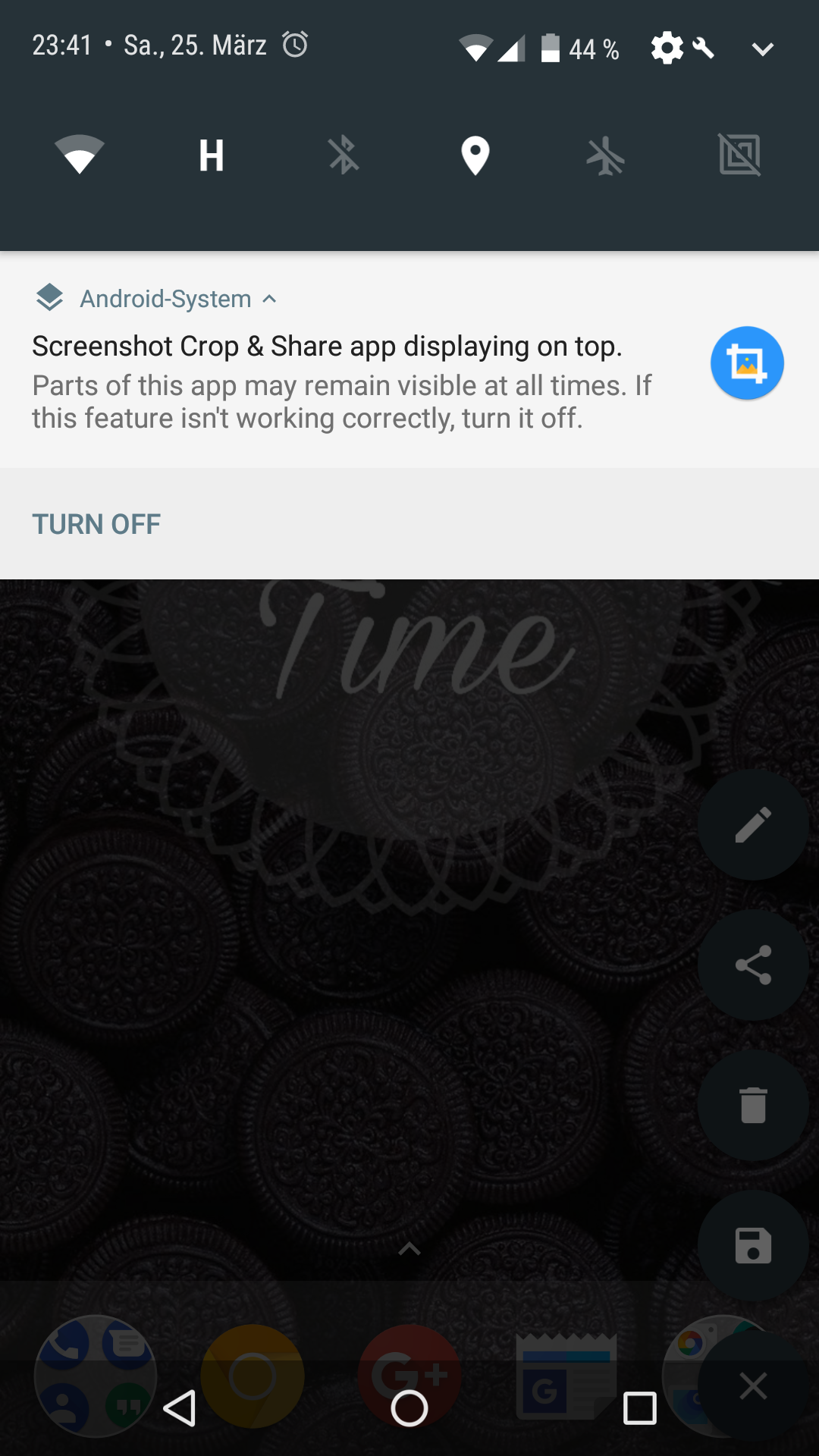The image size is (819, 1456).
Task: Share the screenshot
Action: click(x=753, y=965)
